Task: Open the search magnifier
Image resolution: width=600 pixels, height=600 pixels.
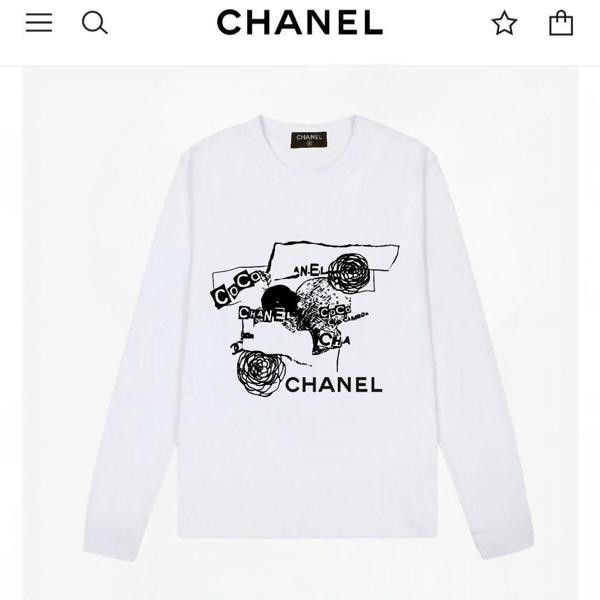Action: 95,23
